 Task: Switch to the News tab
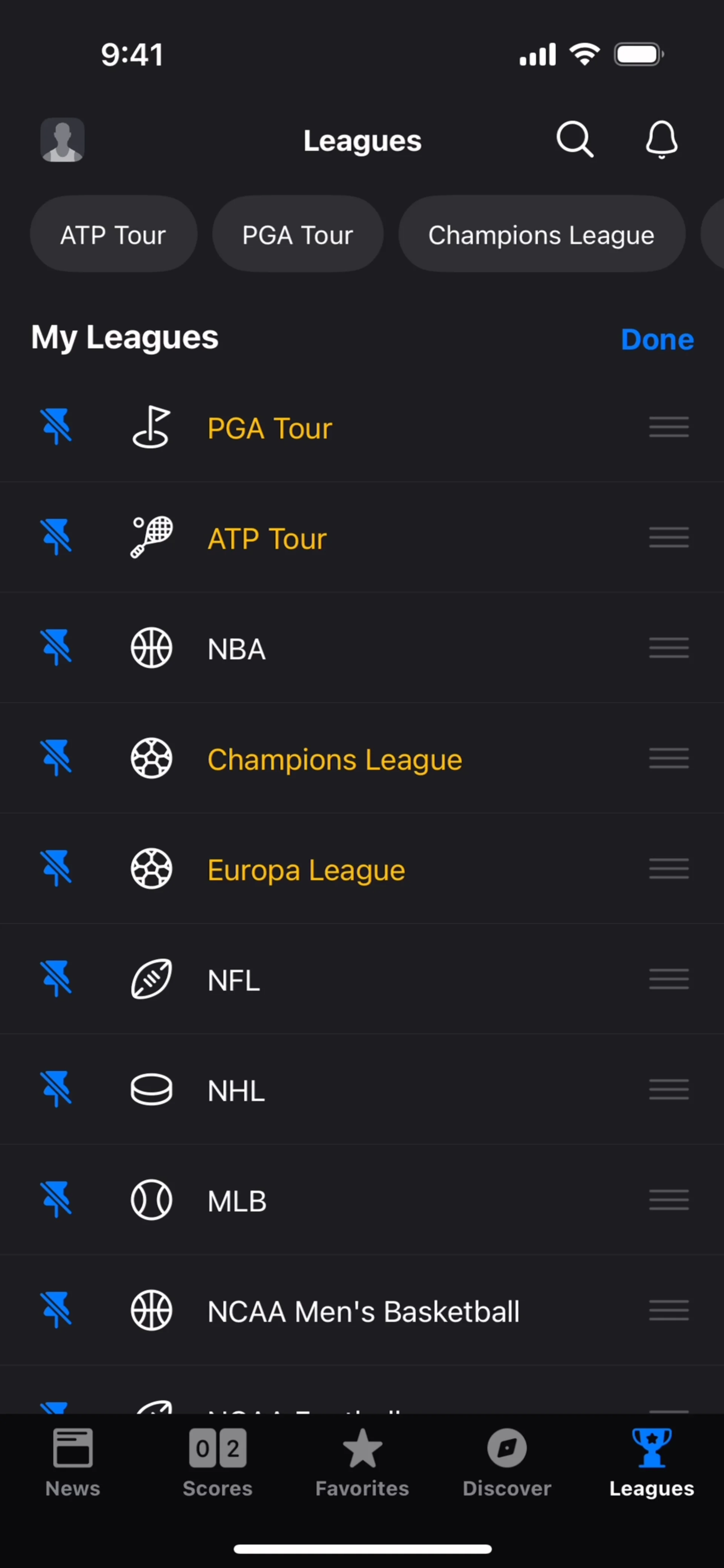(72, 1462)
